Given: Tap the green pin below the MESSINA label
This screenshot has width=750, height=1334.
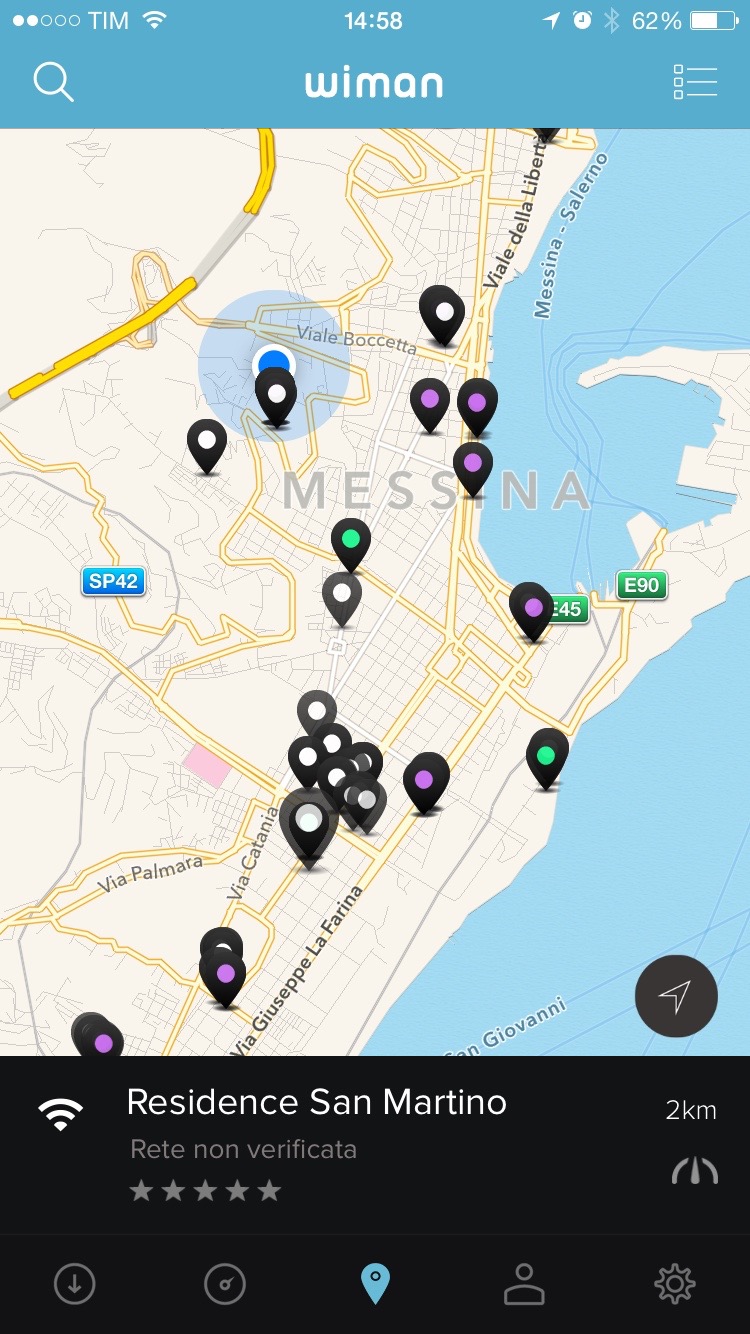Looking at the screenshot, I should 351,543.
